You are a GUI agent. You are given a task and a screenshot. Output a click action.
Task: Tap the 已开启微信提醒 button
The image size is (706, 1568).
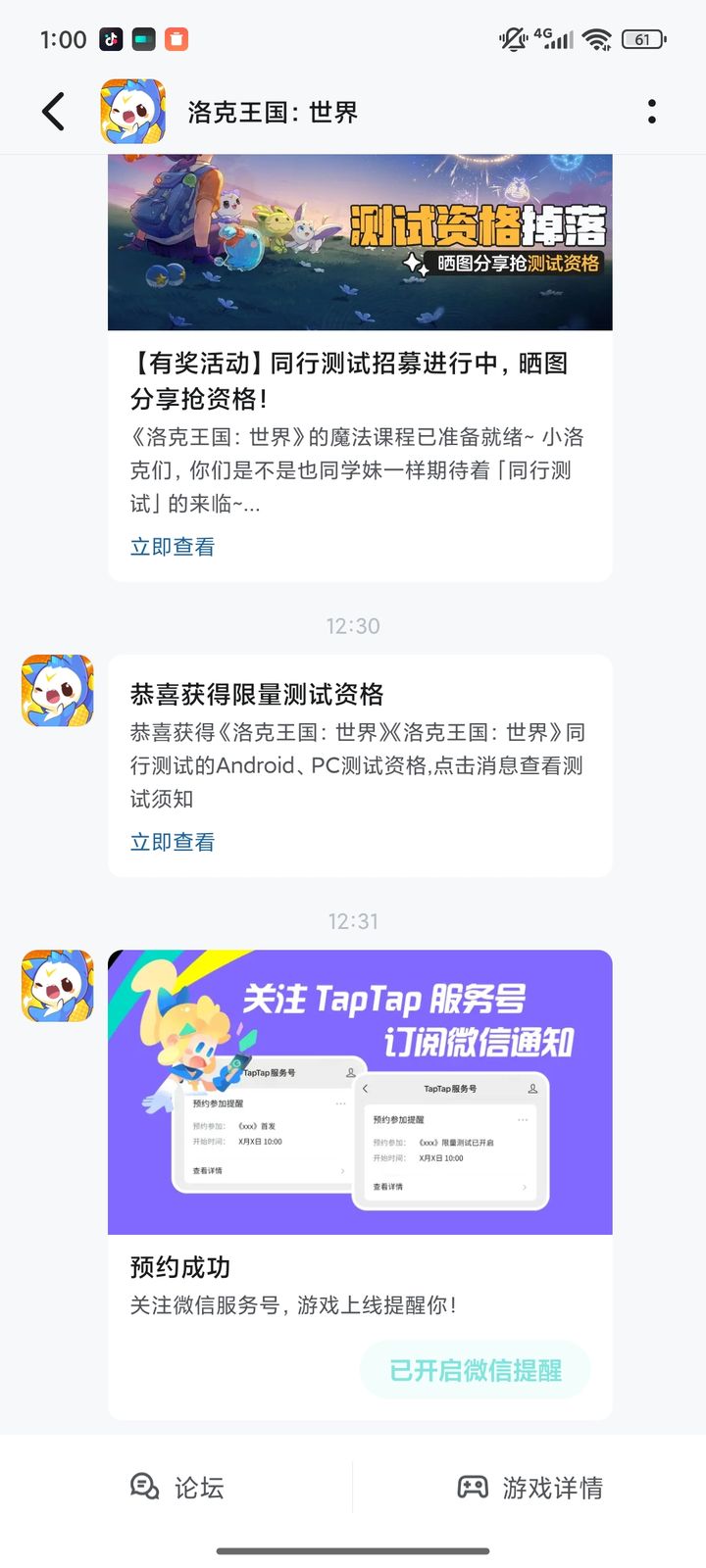pyautogui.click(x=475, y=1369)
